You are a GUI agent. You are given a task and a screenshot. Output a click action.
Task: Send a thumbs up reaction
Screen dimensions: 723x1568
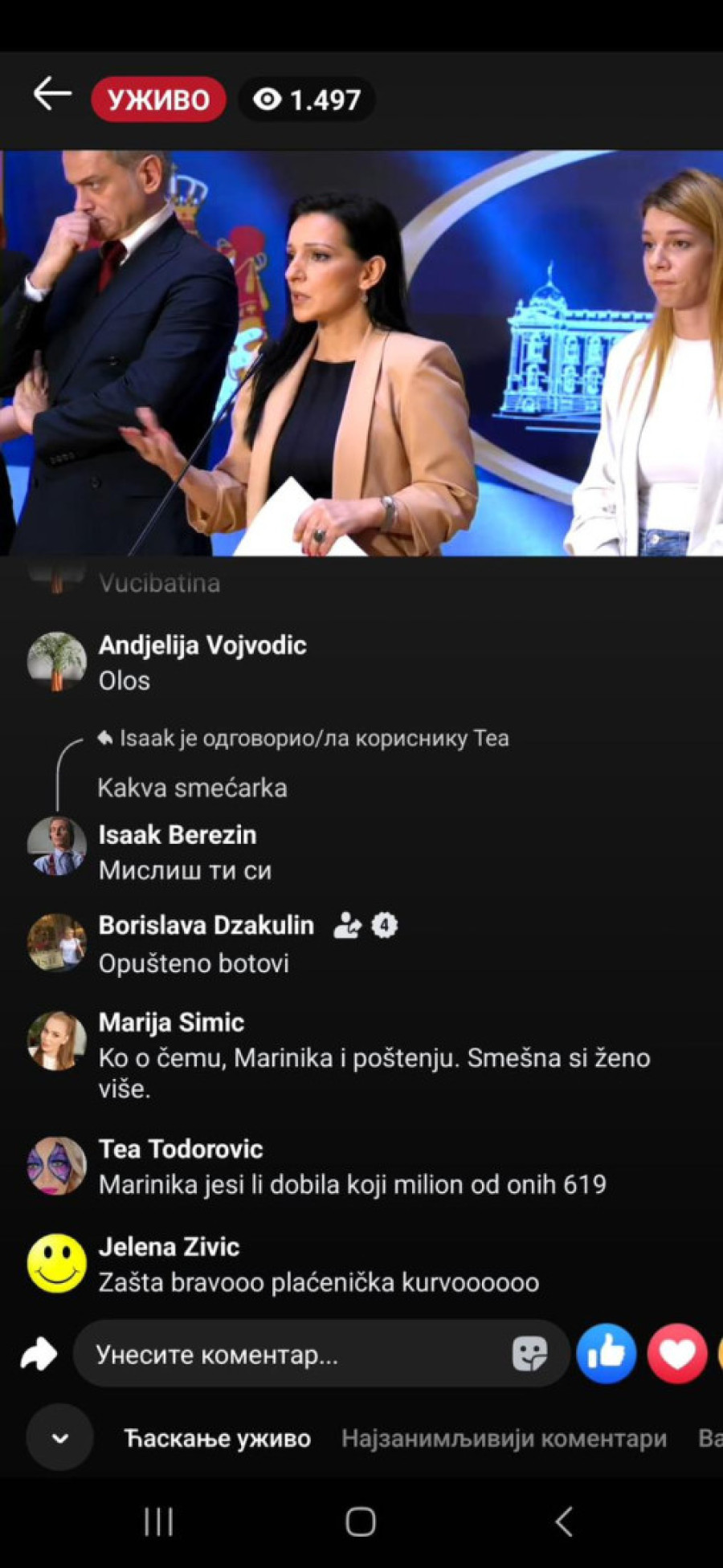(607, 1354)
